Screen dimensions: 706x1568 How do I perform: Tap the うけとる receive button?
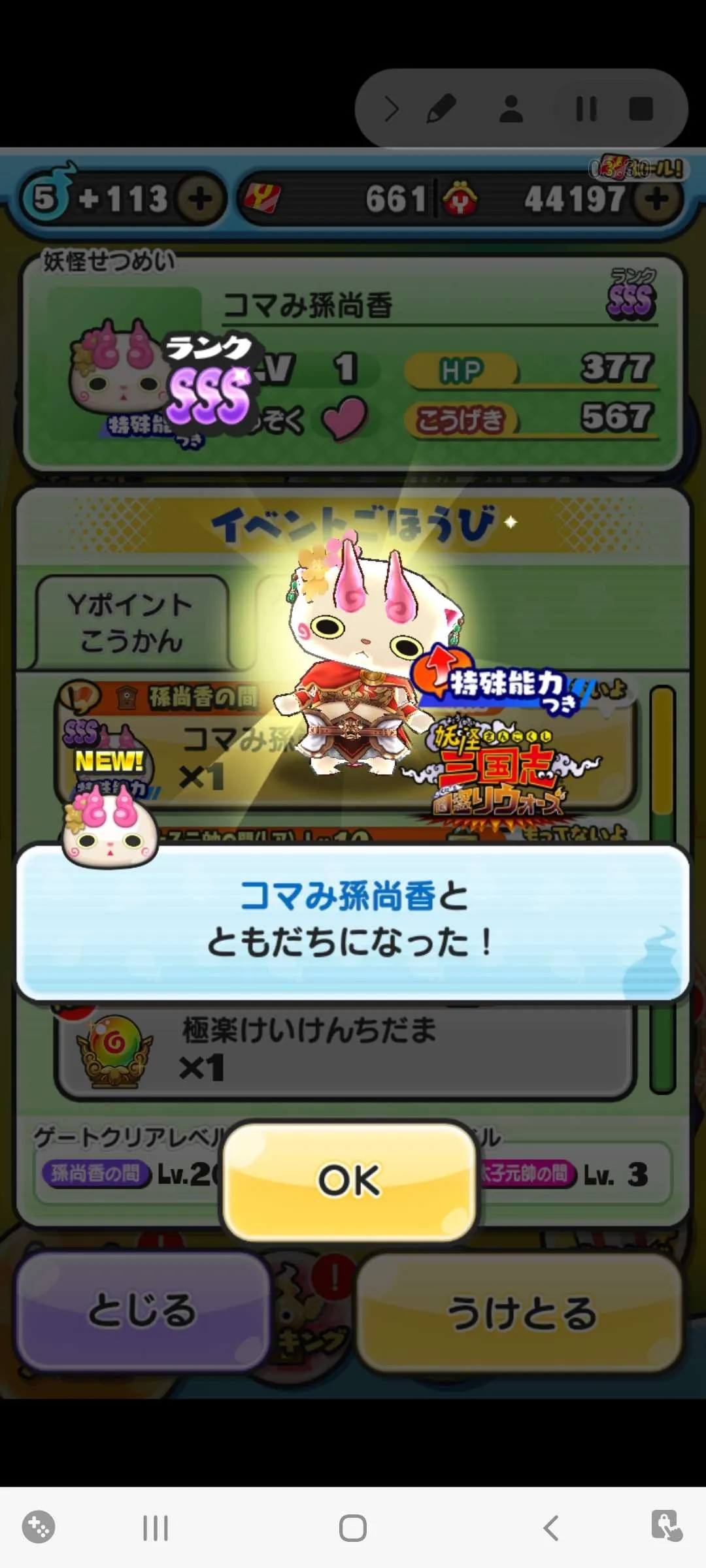pyautogui.click(x=521, y=1313)
